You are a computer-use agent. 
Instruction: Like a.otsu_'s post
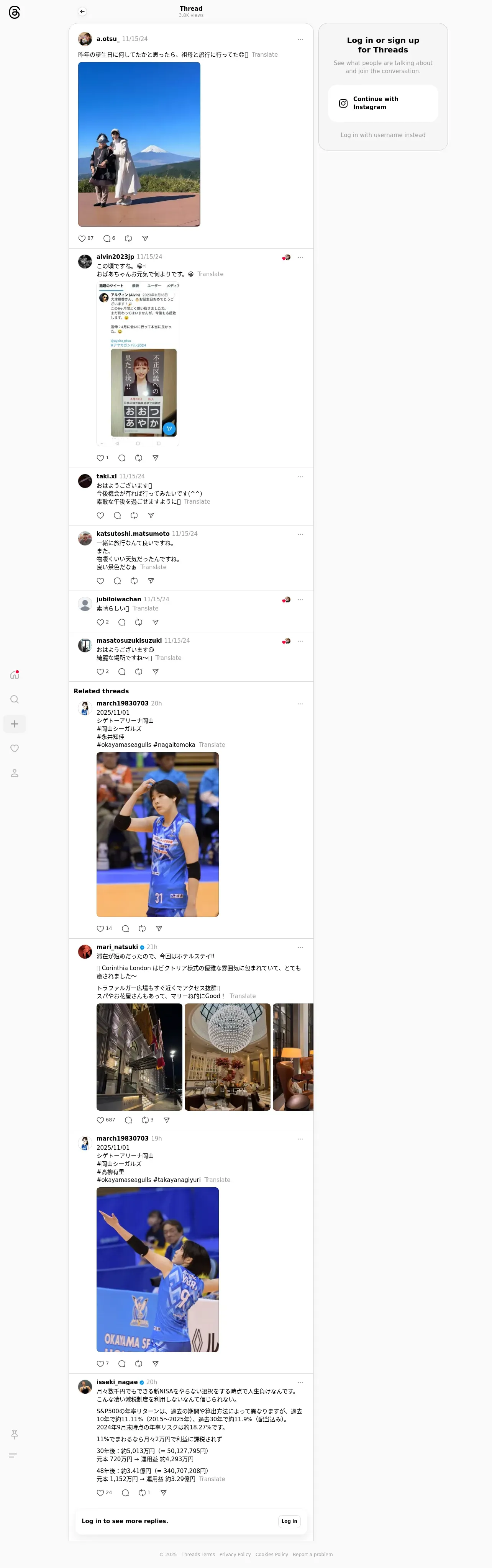82,239
